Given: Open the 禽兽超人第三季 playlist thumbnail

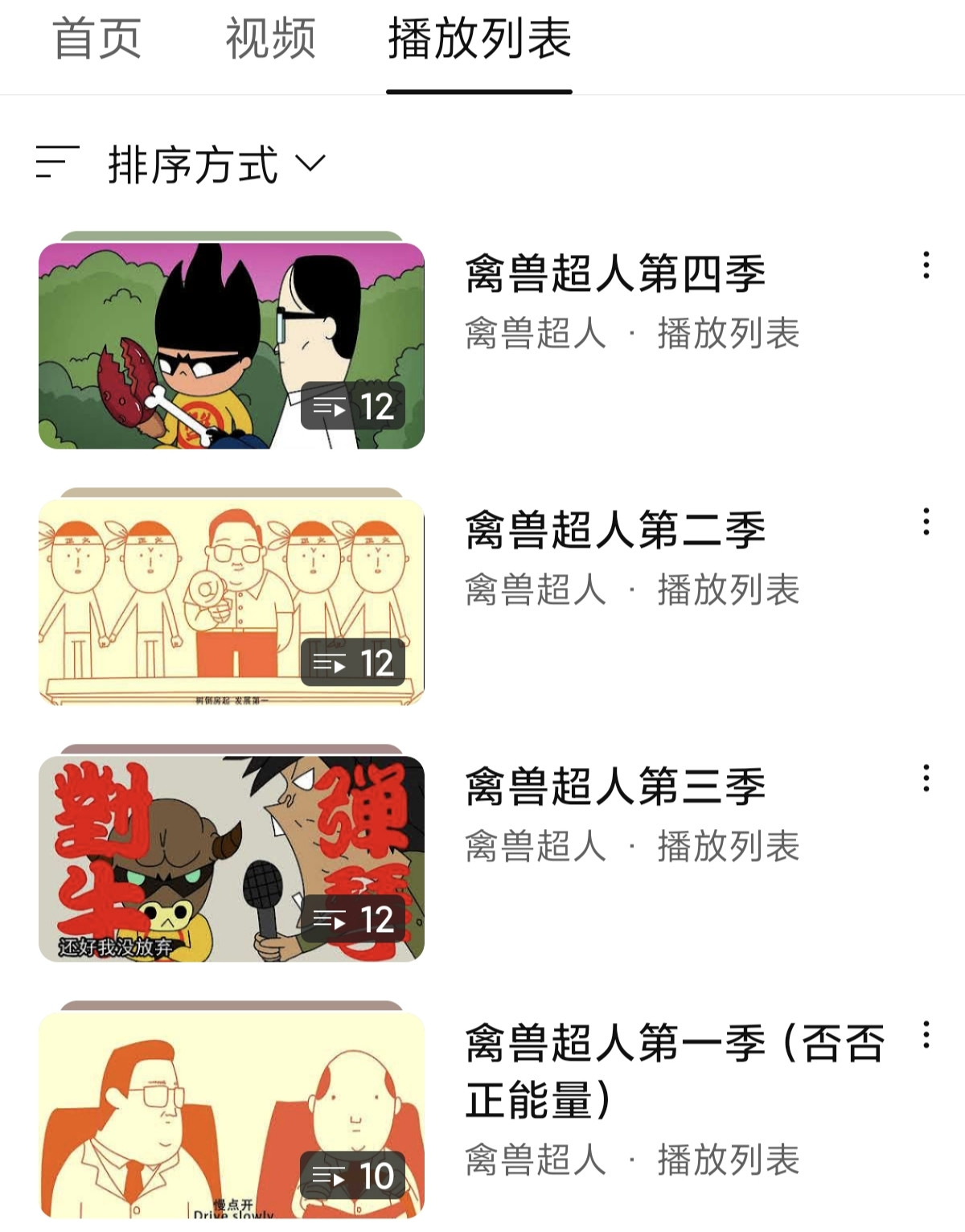Looking at the screenshot, I should coord(232,858).
